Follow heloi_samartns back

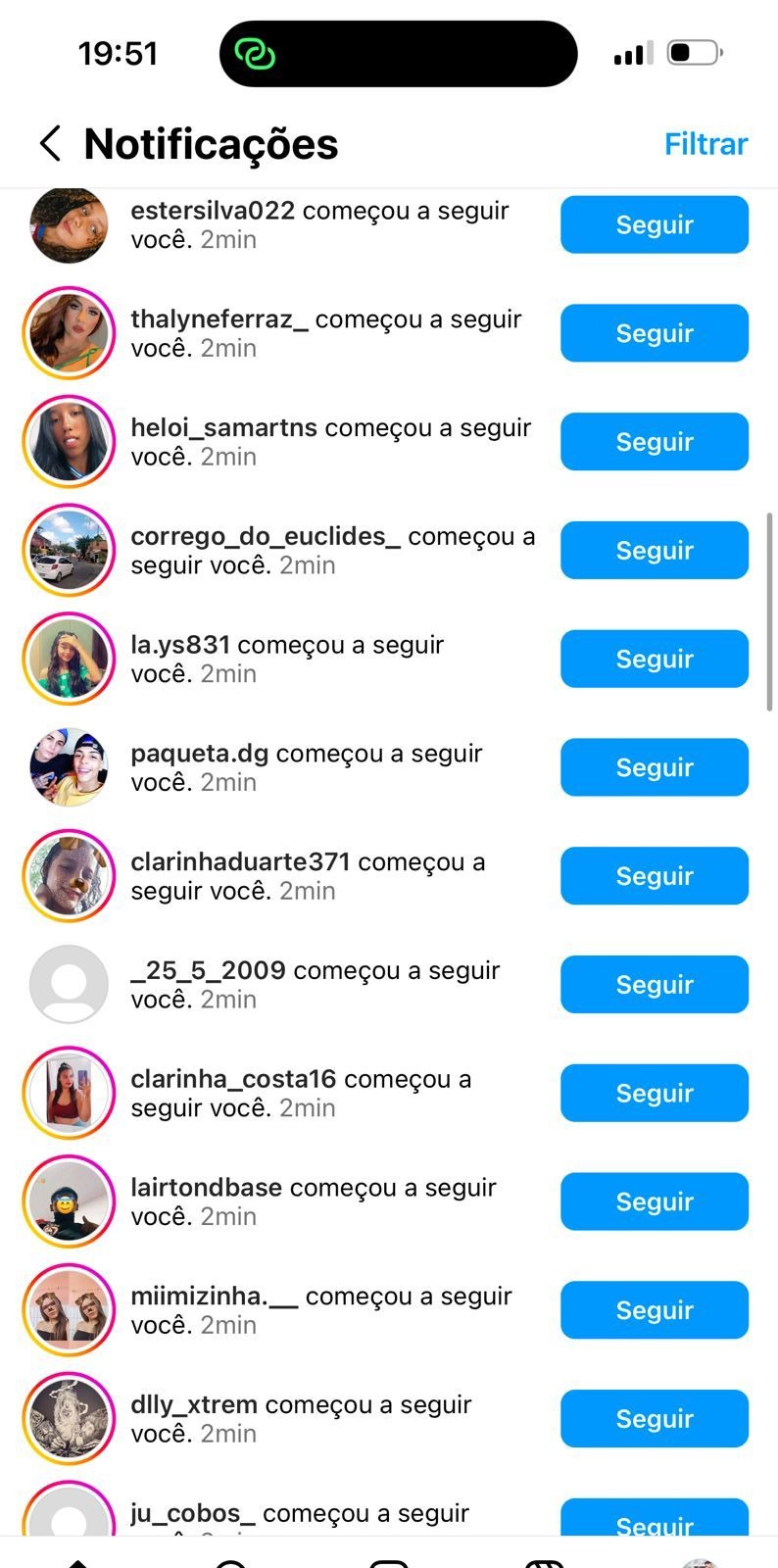[654, 443]
